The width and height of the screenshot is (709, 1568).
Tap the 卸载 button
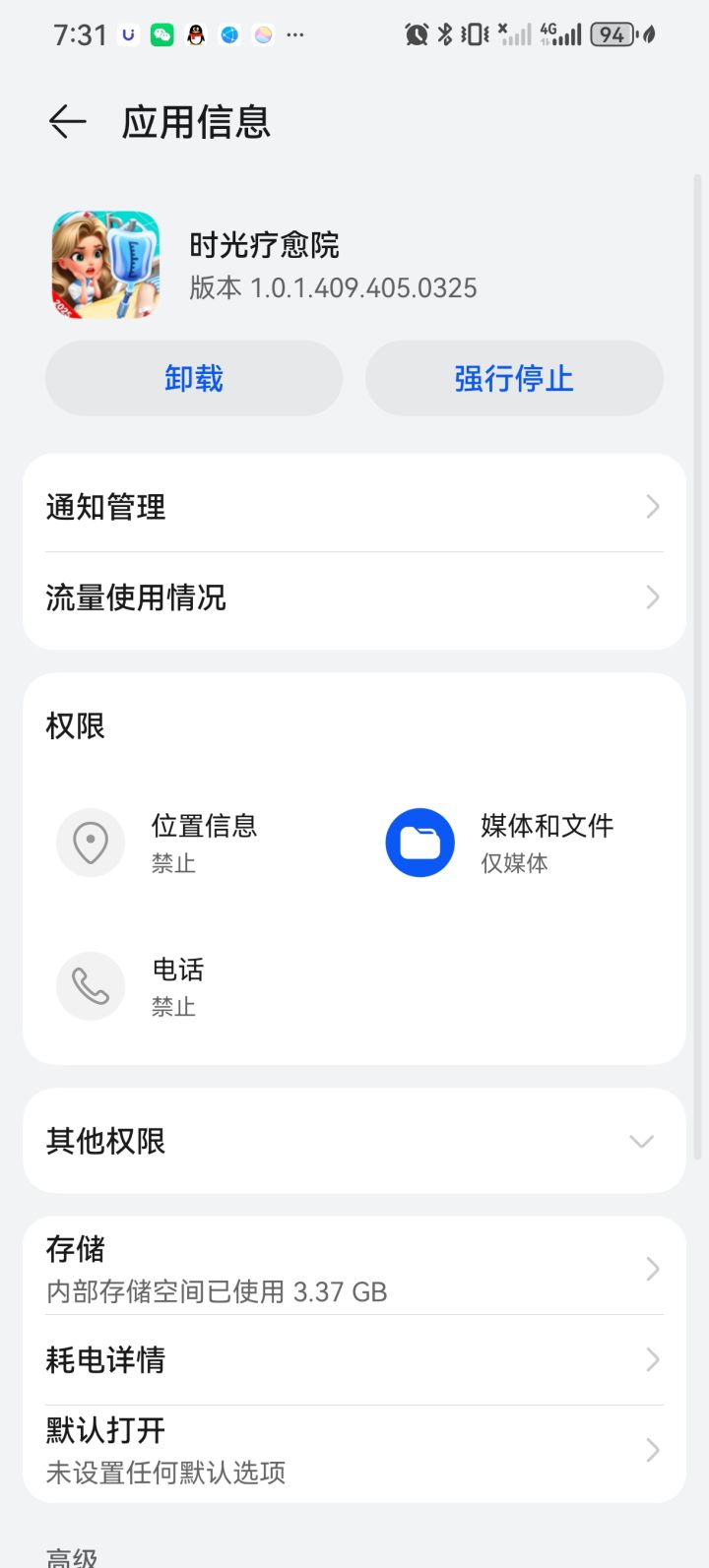(x=194, y=378)
